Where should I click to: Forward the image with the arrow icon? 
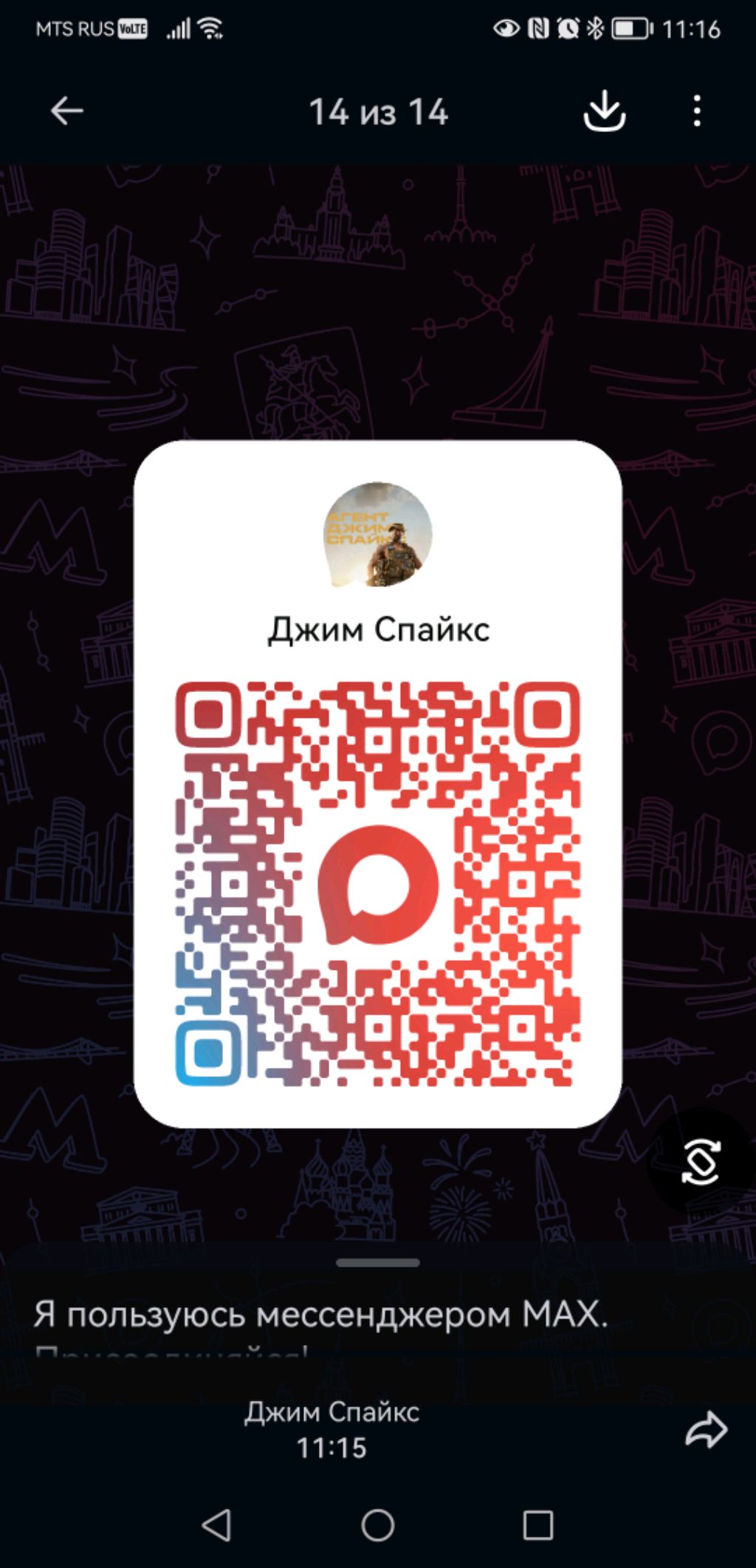pyautogui.click(x=706, y=1429)
